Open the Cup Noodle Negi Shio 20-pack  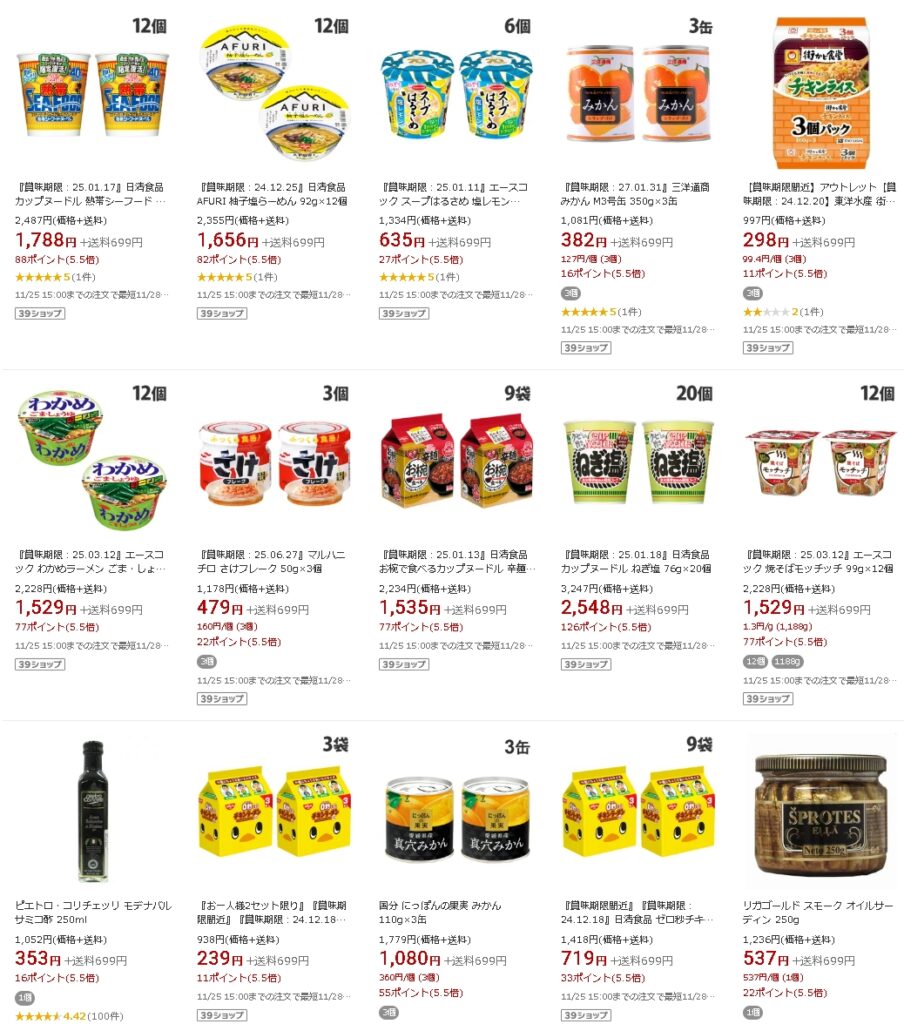tap(638, 462)
